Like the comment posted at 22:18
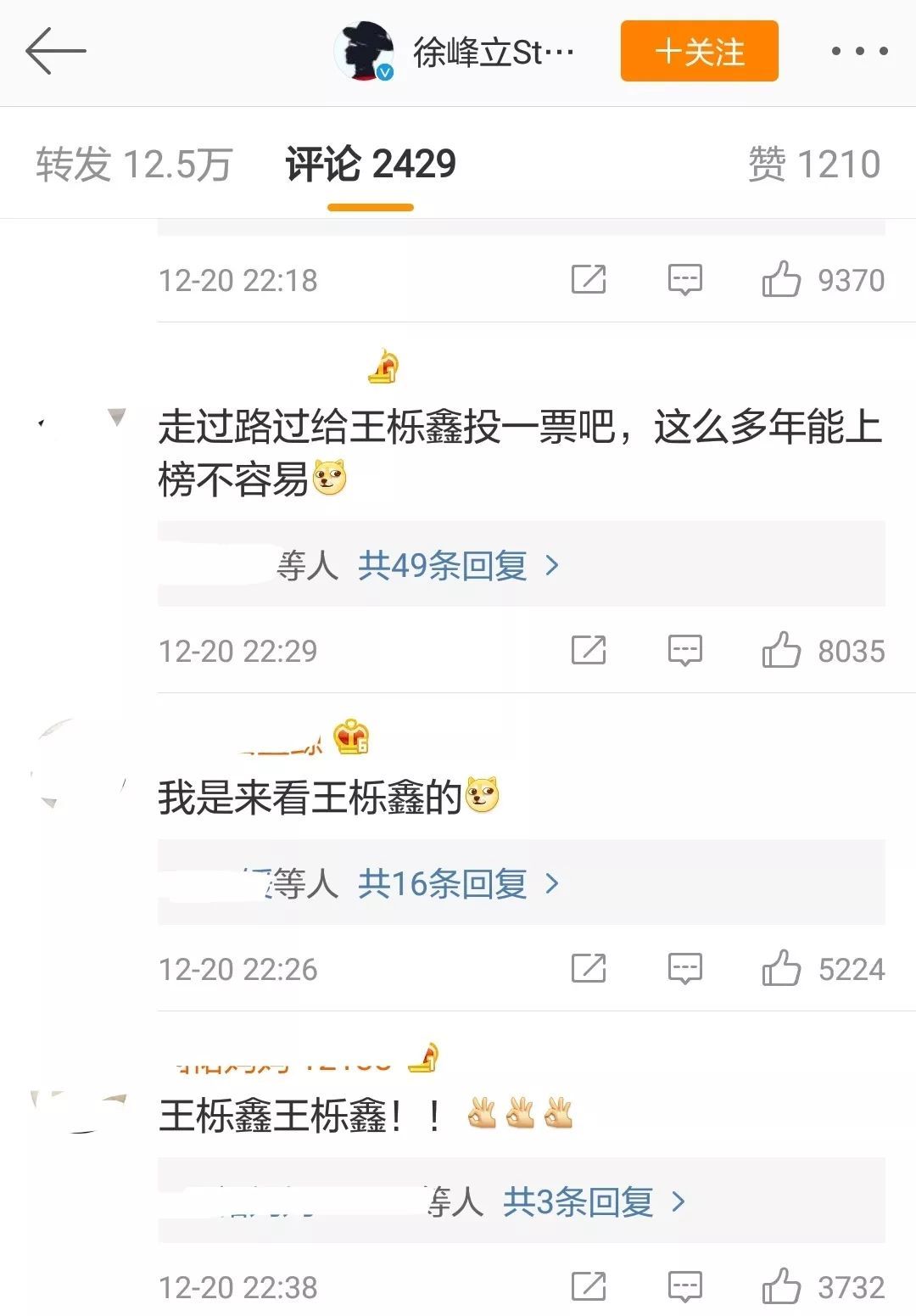Image resolution: width=916 pixels, height=1316 pixels. pos(781,279)
